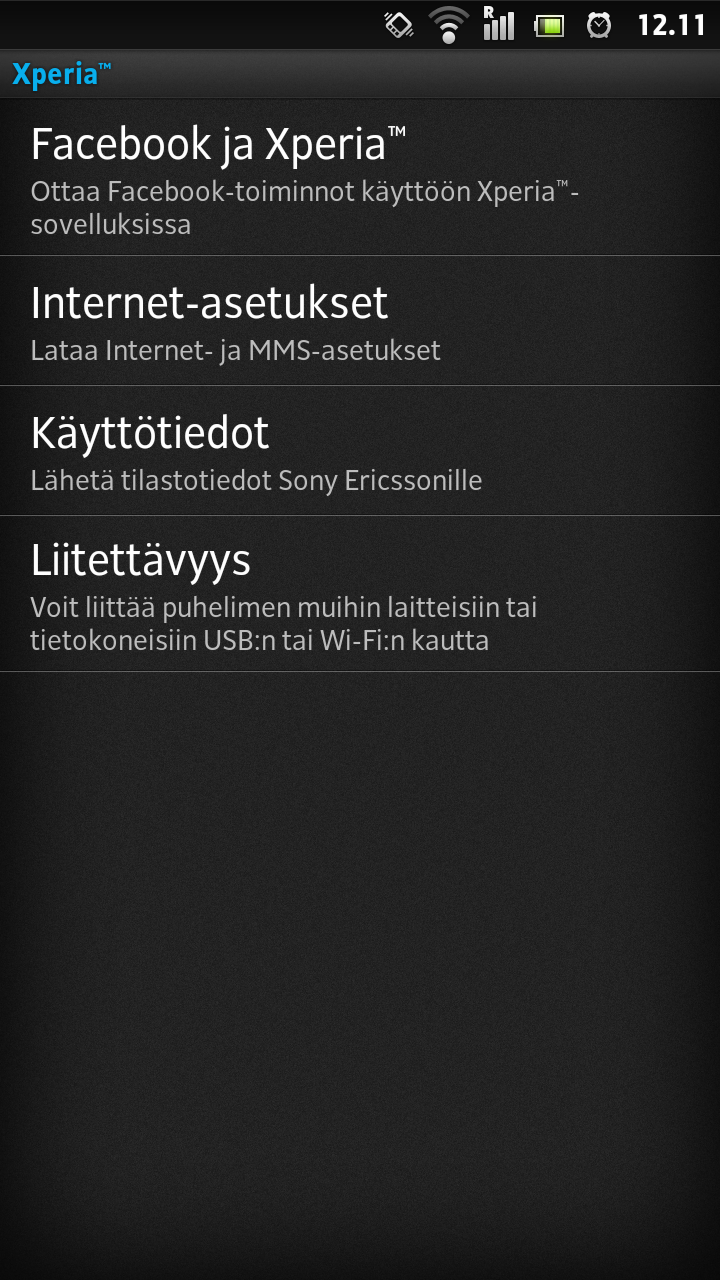720x1280 pixels.
Task: Open Liitettävyys settings
Action: tap(360, 594)
